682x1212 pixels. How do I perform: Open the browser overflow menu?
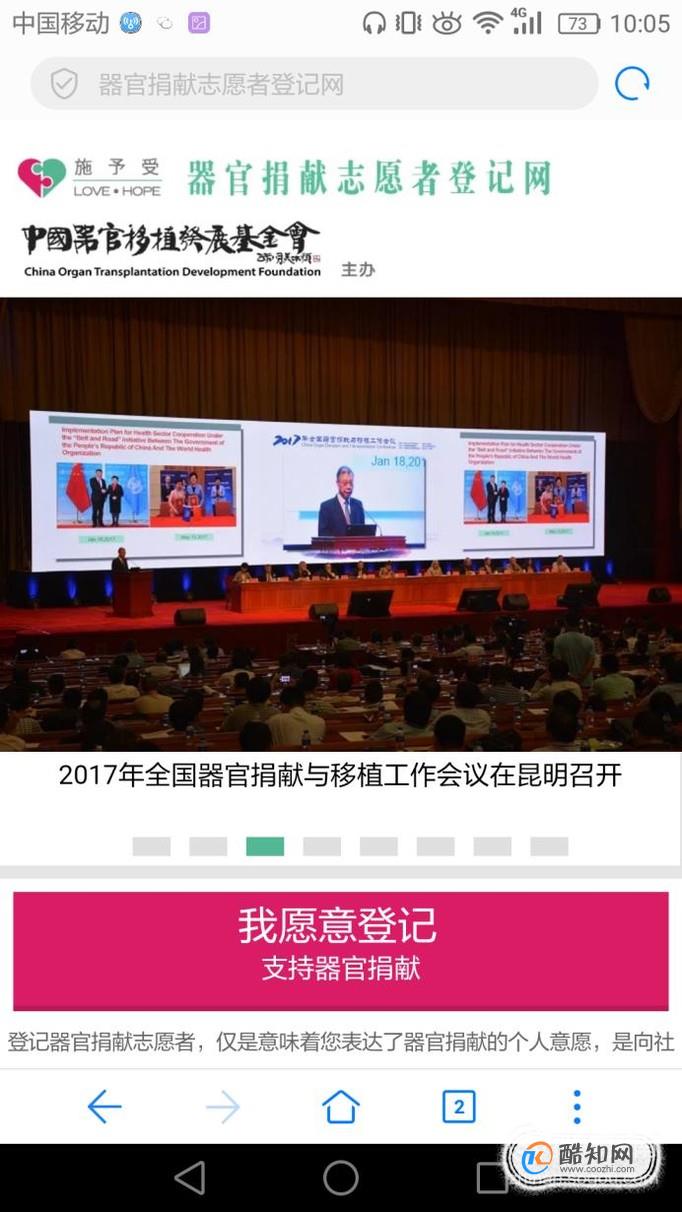click(576, 1107)
